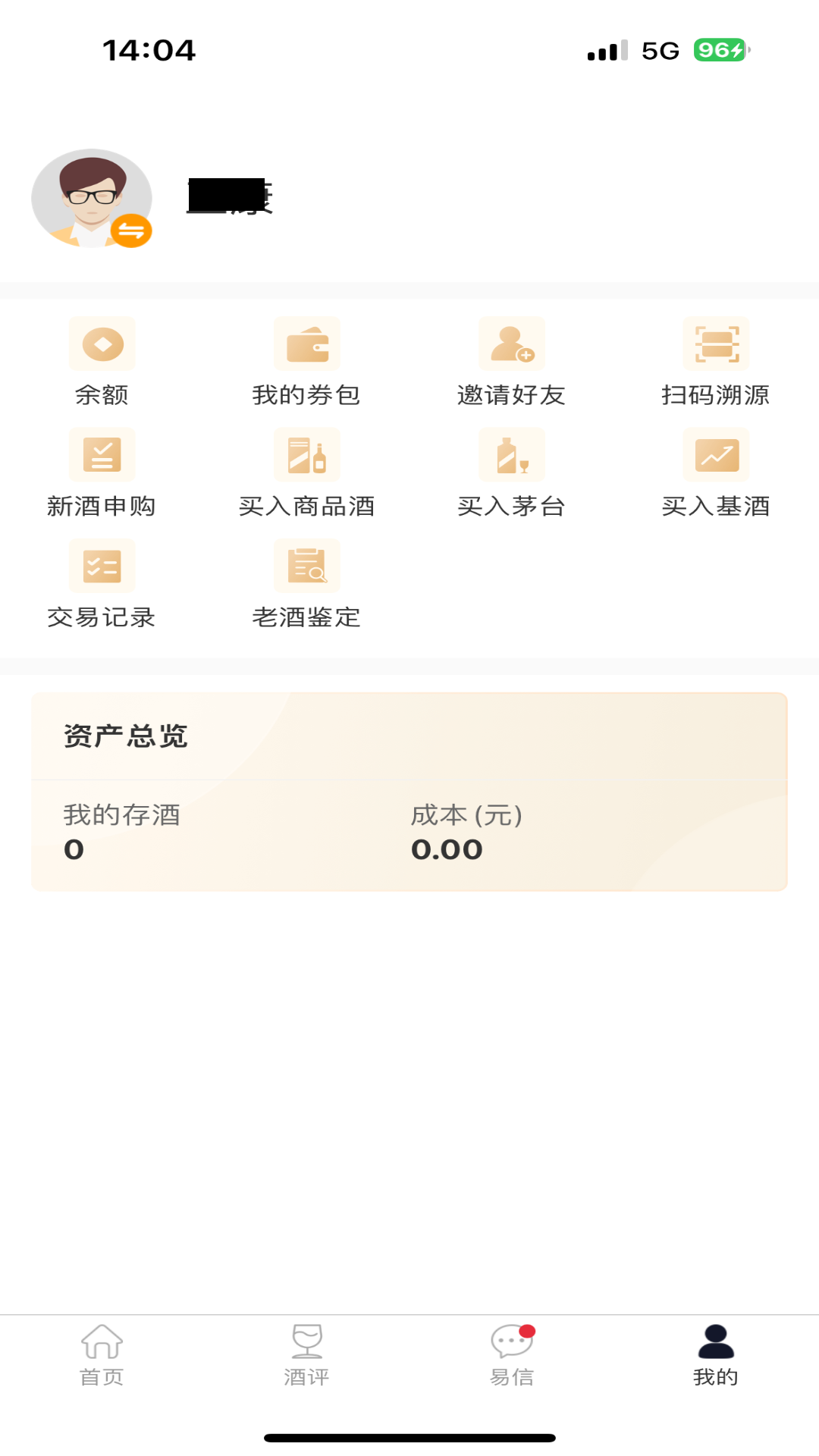Image resolution: width=819 pixels, height=1456 pixels.
Task: Switch to the 首页 tab
Action: click(x=102, y=1355)
